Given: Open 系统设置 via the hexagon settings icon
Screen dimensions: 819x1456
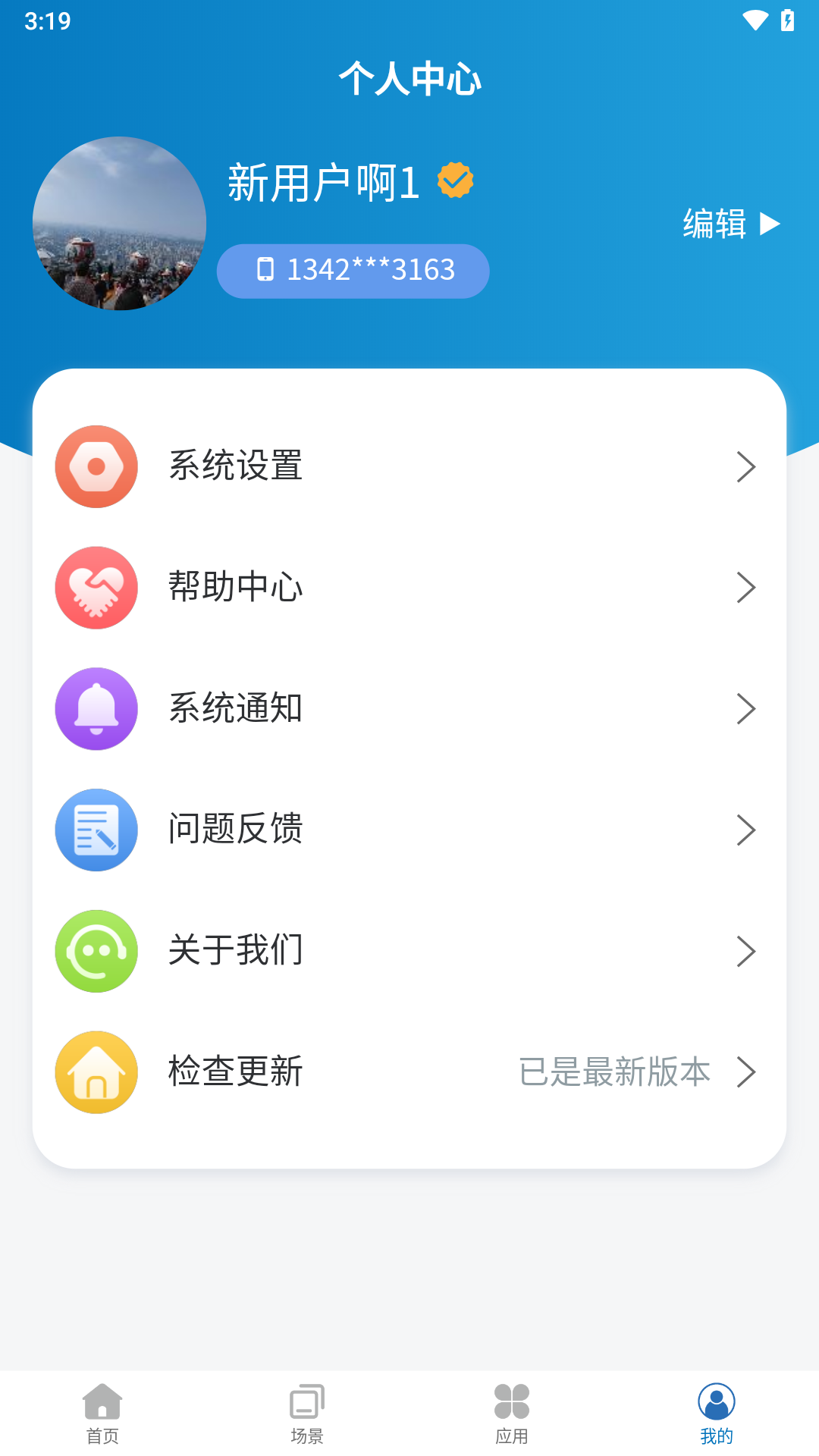Looking at the screenshot, I should pos(96,467).
